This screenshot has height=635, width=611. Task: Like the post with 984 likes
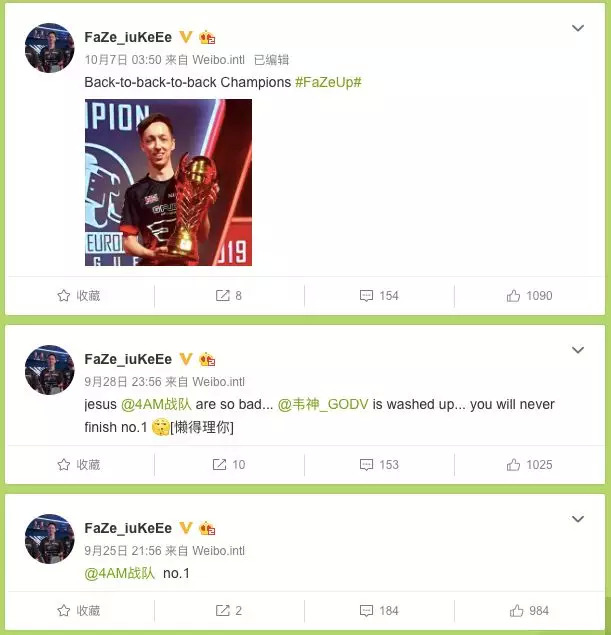pos(529,611)
